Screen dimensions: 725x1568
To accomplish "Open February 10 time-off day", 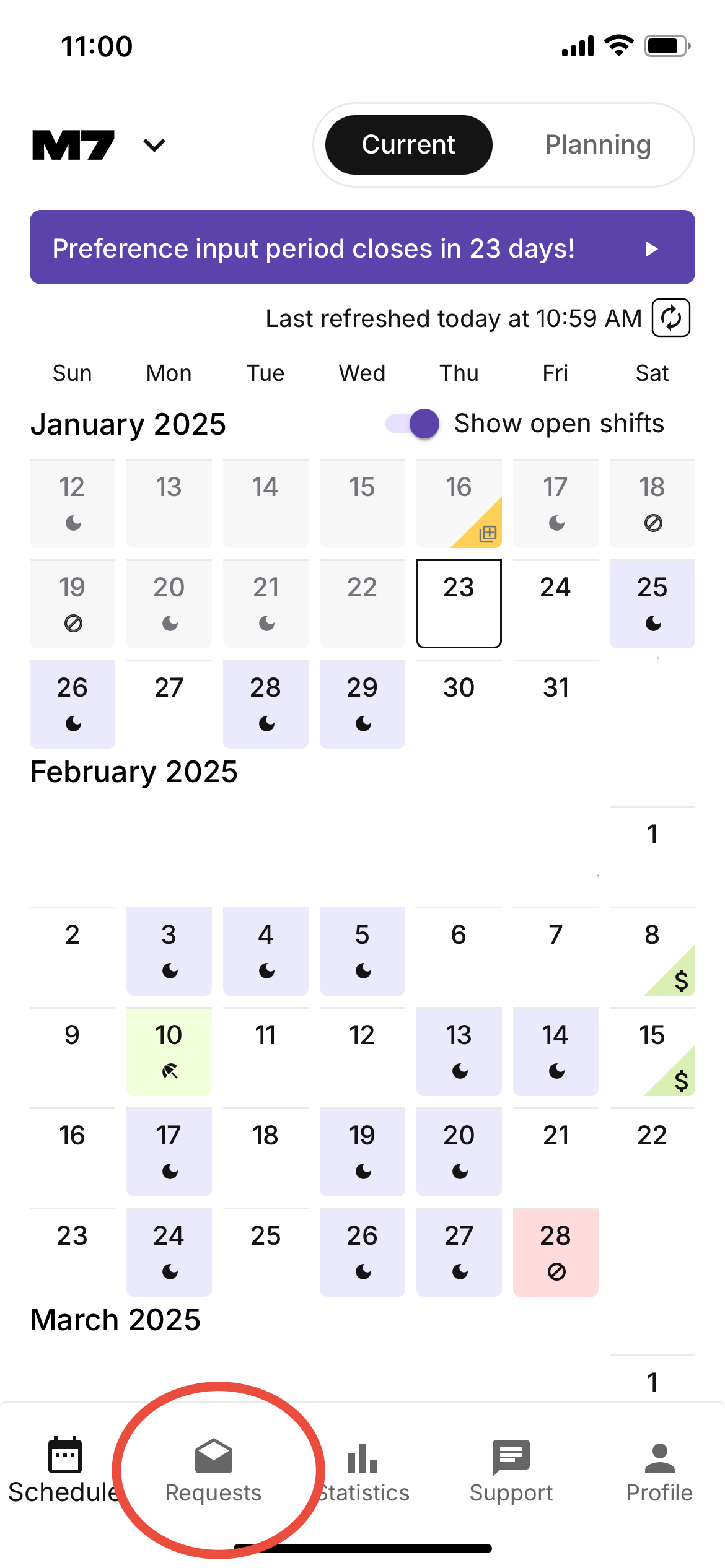I will click(x=169, y=1051).
